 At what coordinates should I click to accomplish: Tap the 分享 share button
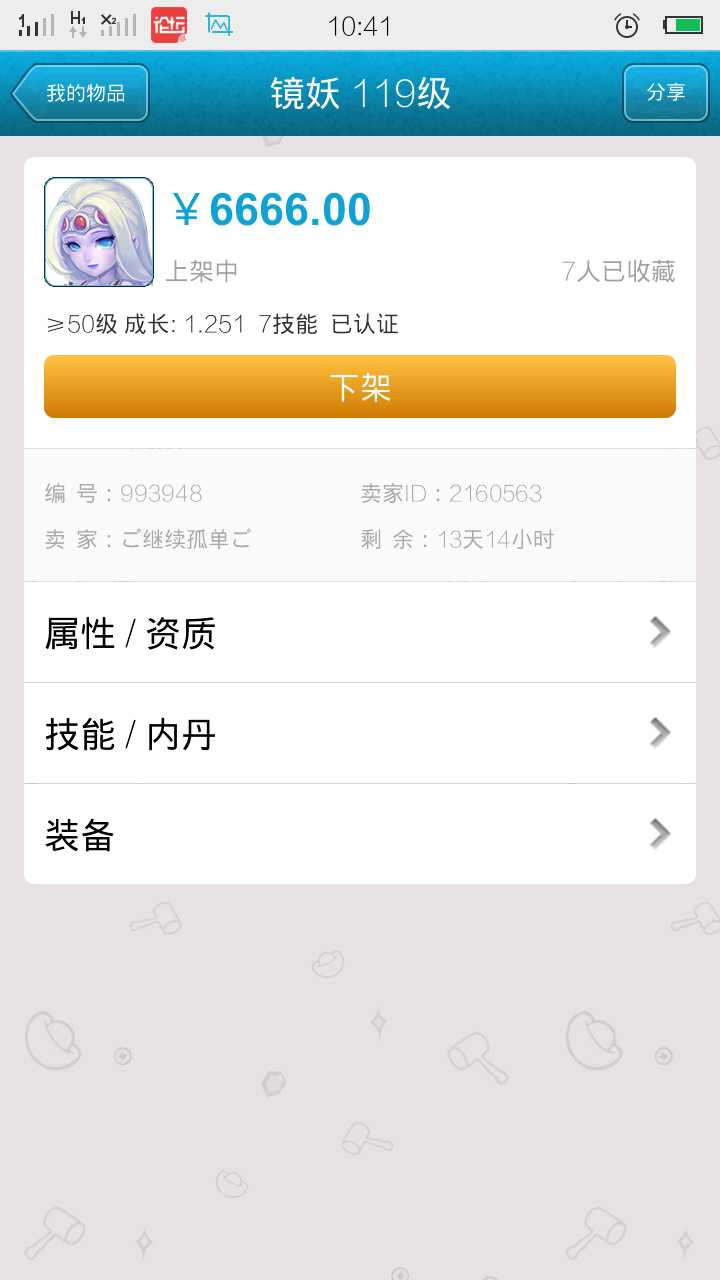(x=665, y=93)
